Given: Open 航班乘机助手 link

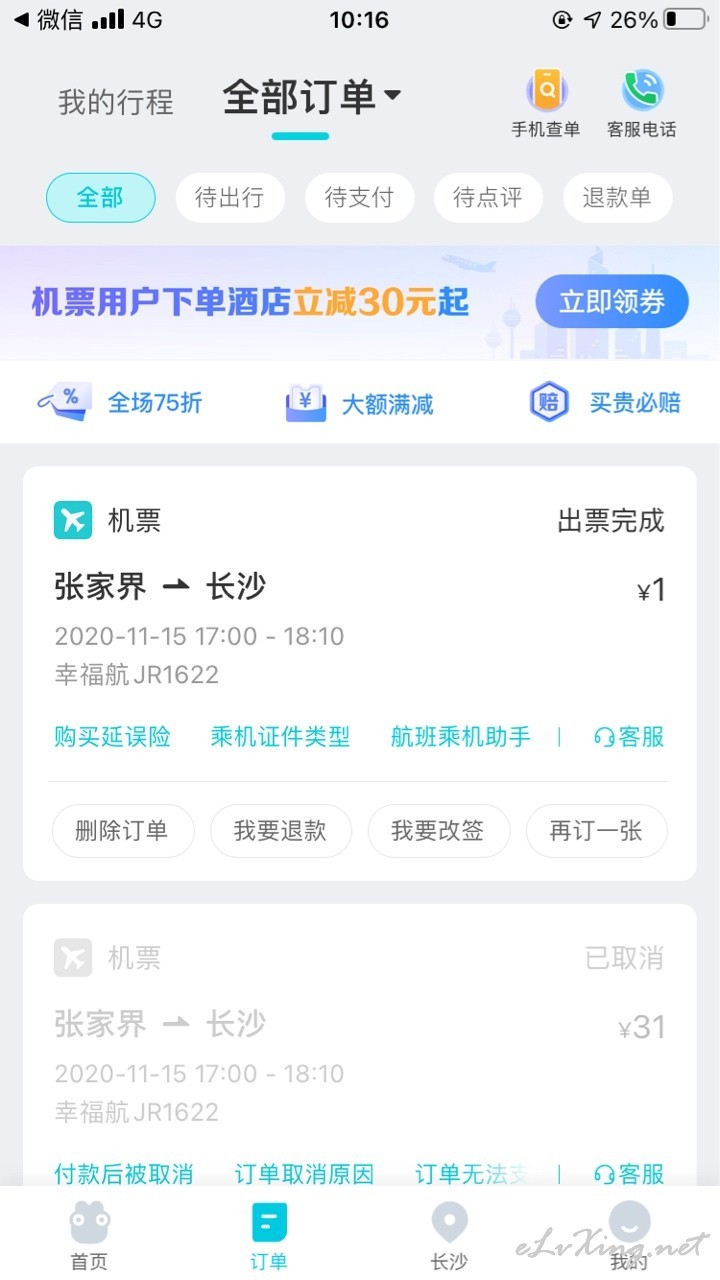Looking at the screenshot, I should pos(461,737).
